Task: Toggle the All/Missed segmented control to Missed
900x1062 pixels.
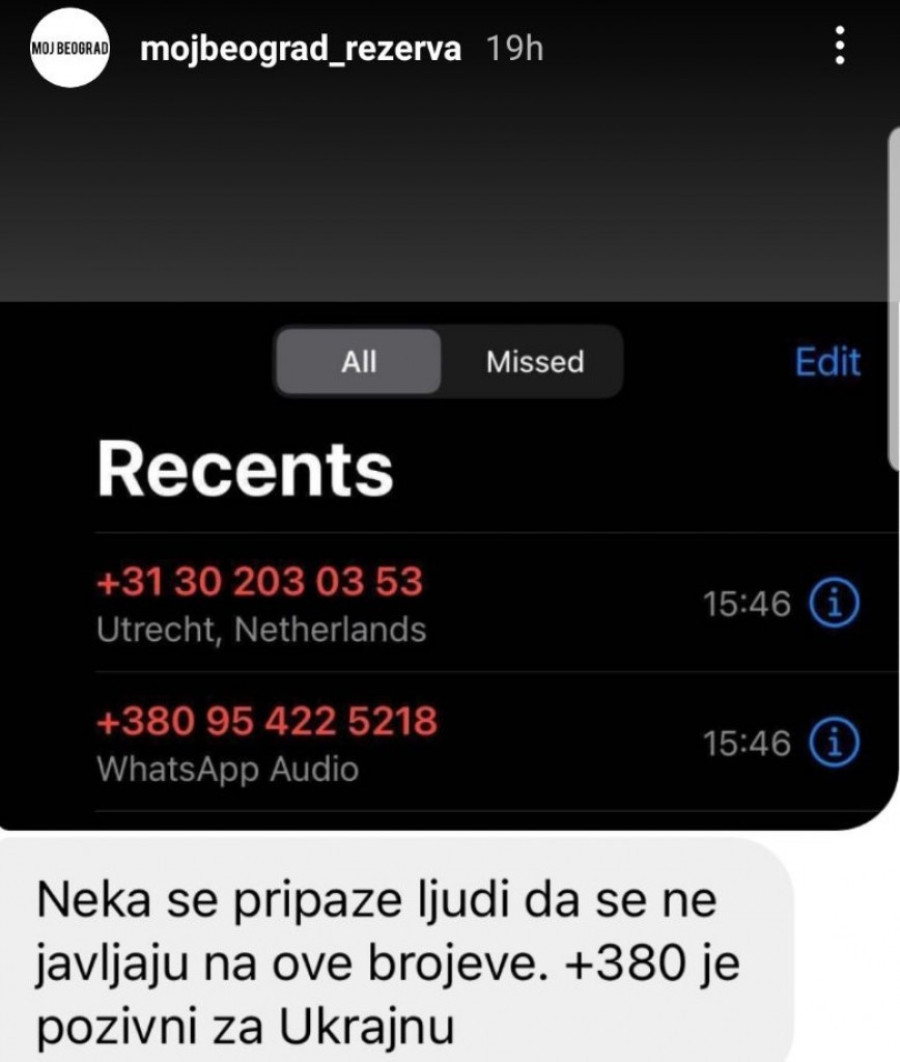Action: coord(535,362)
